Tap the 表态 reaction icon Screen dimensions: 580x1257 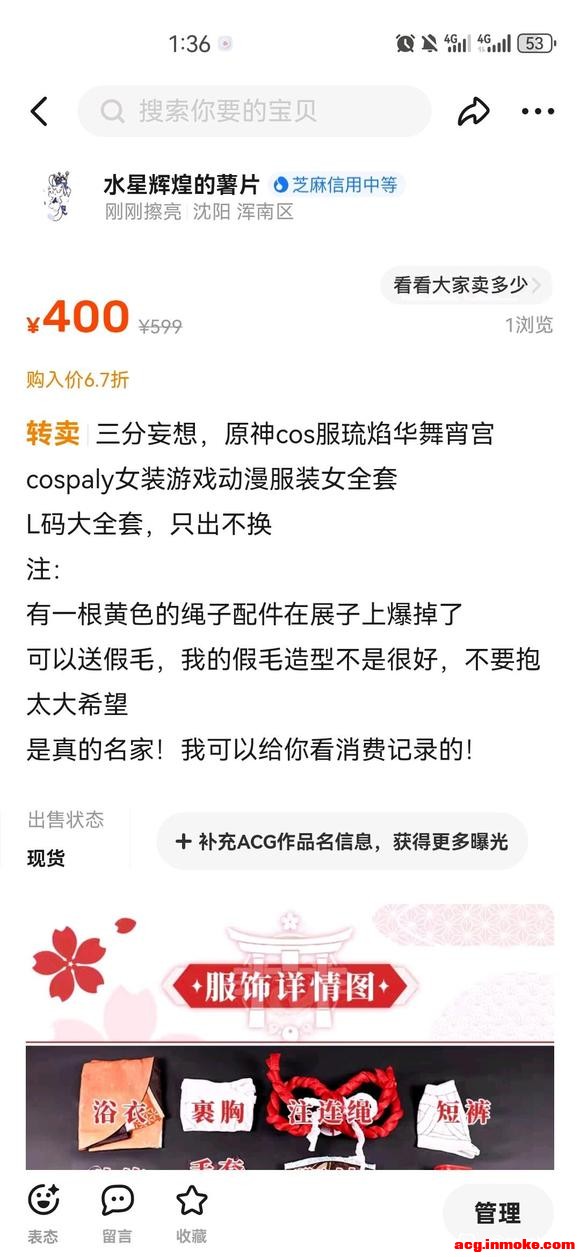click(x=43, y=1211)
